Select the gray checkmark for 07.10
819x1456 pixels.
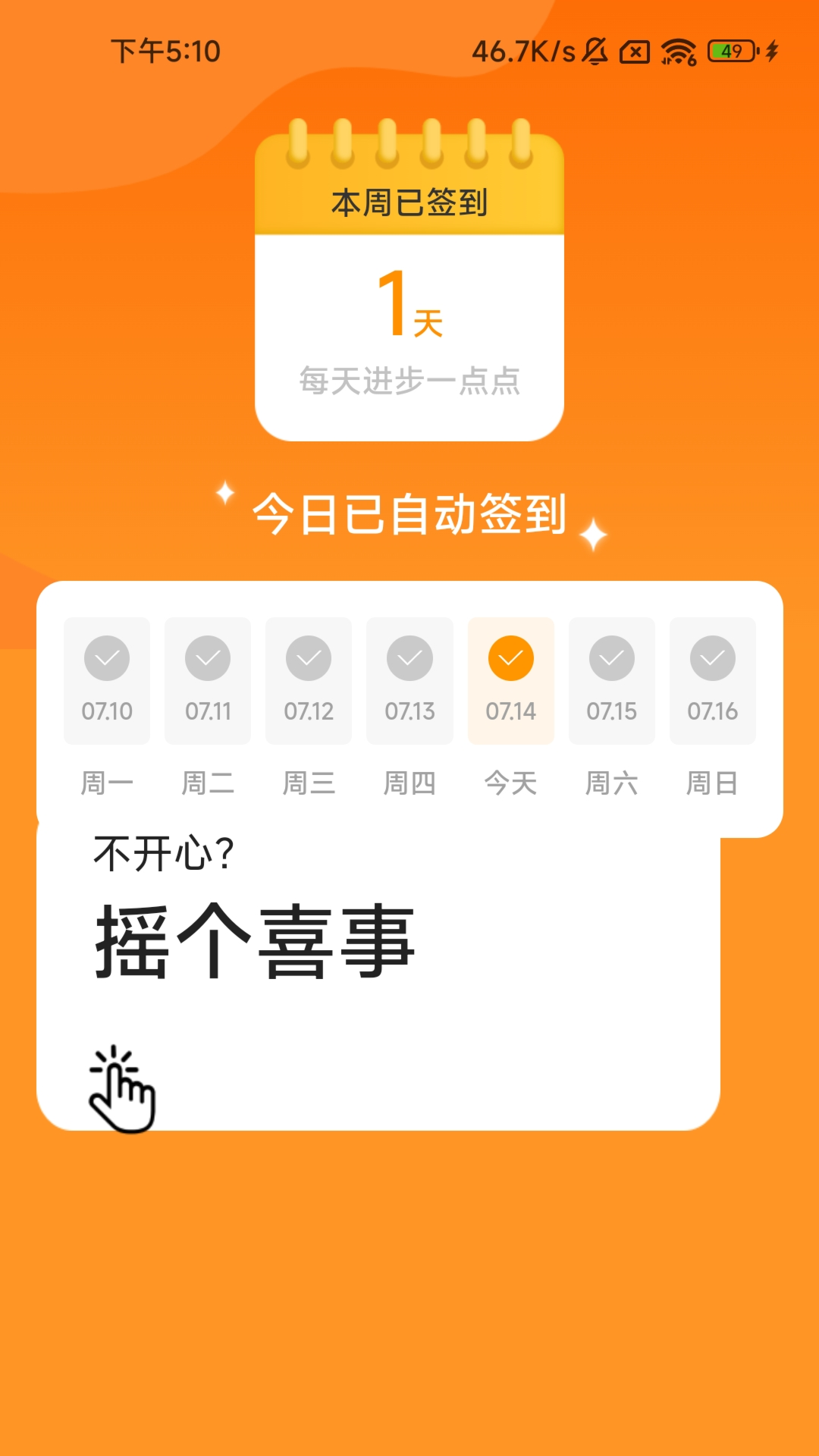(x=106, y=657)
